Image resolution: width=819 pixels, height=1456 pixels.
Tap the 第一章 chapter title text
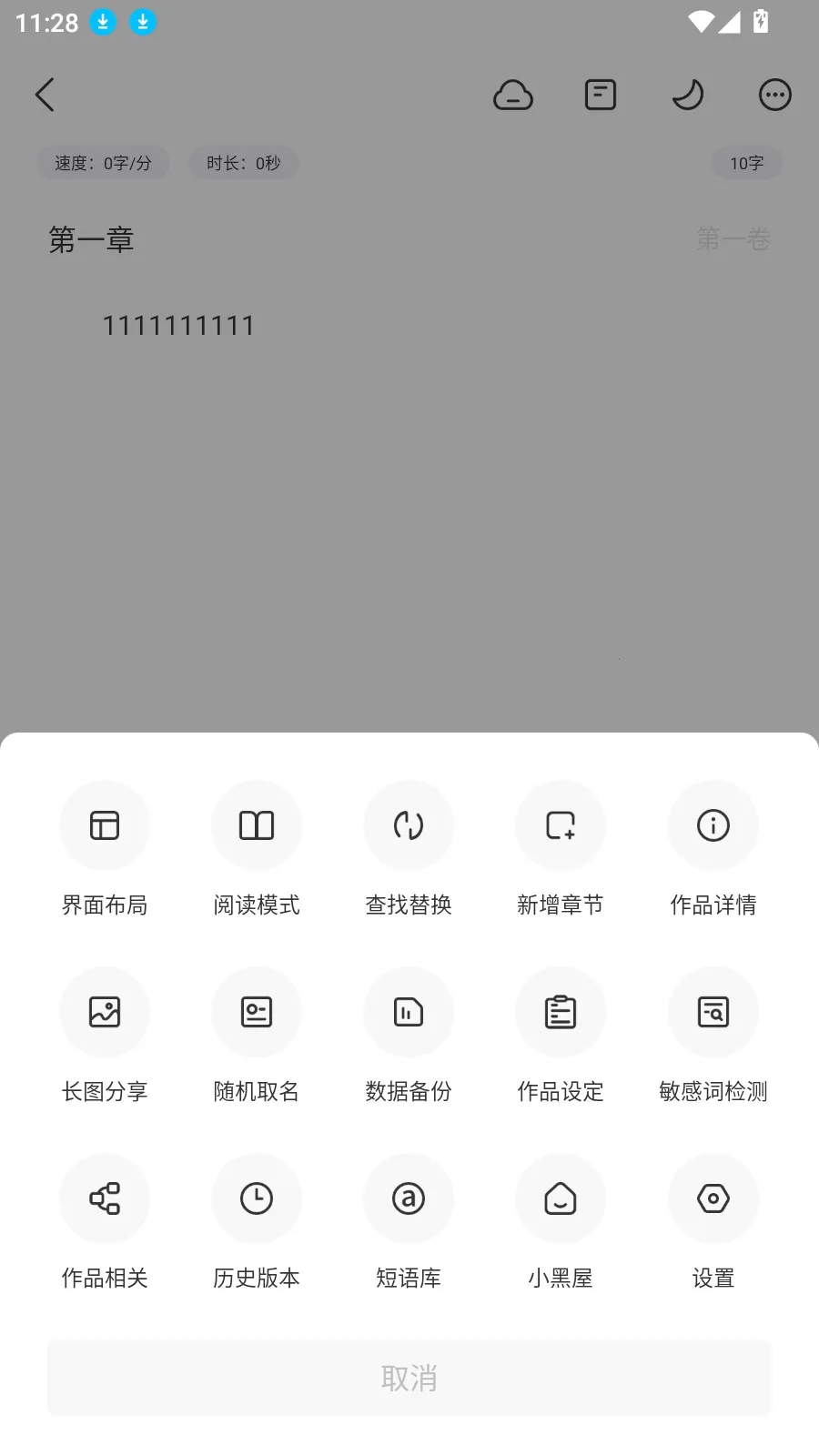90,239
